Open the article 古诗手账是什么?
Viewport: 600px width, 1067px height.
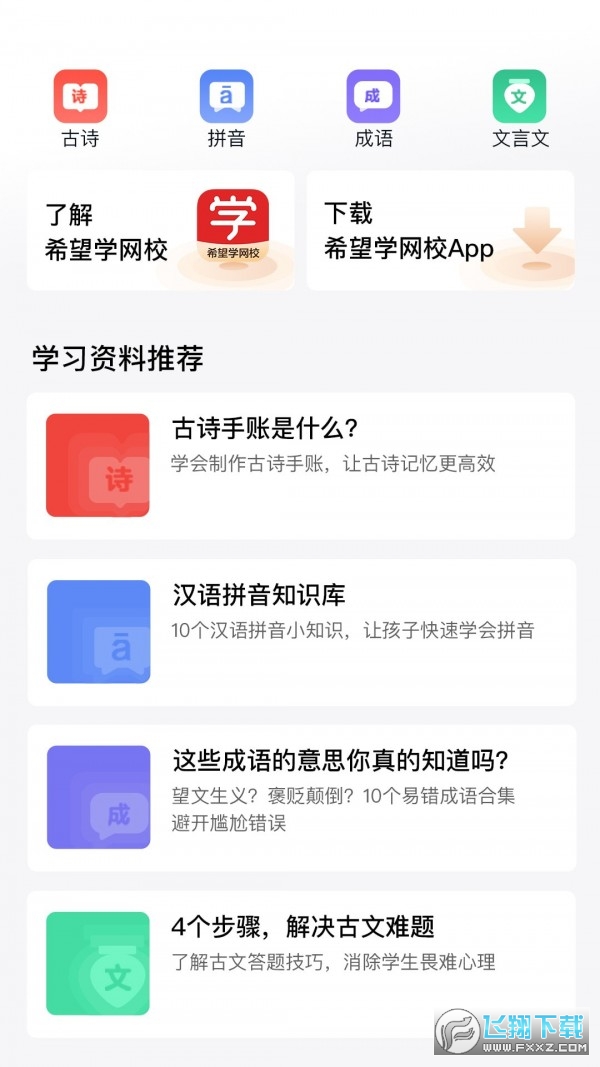(x=301, y=465)
